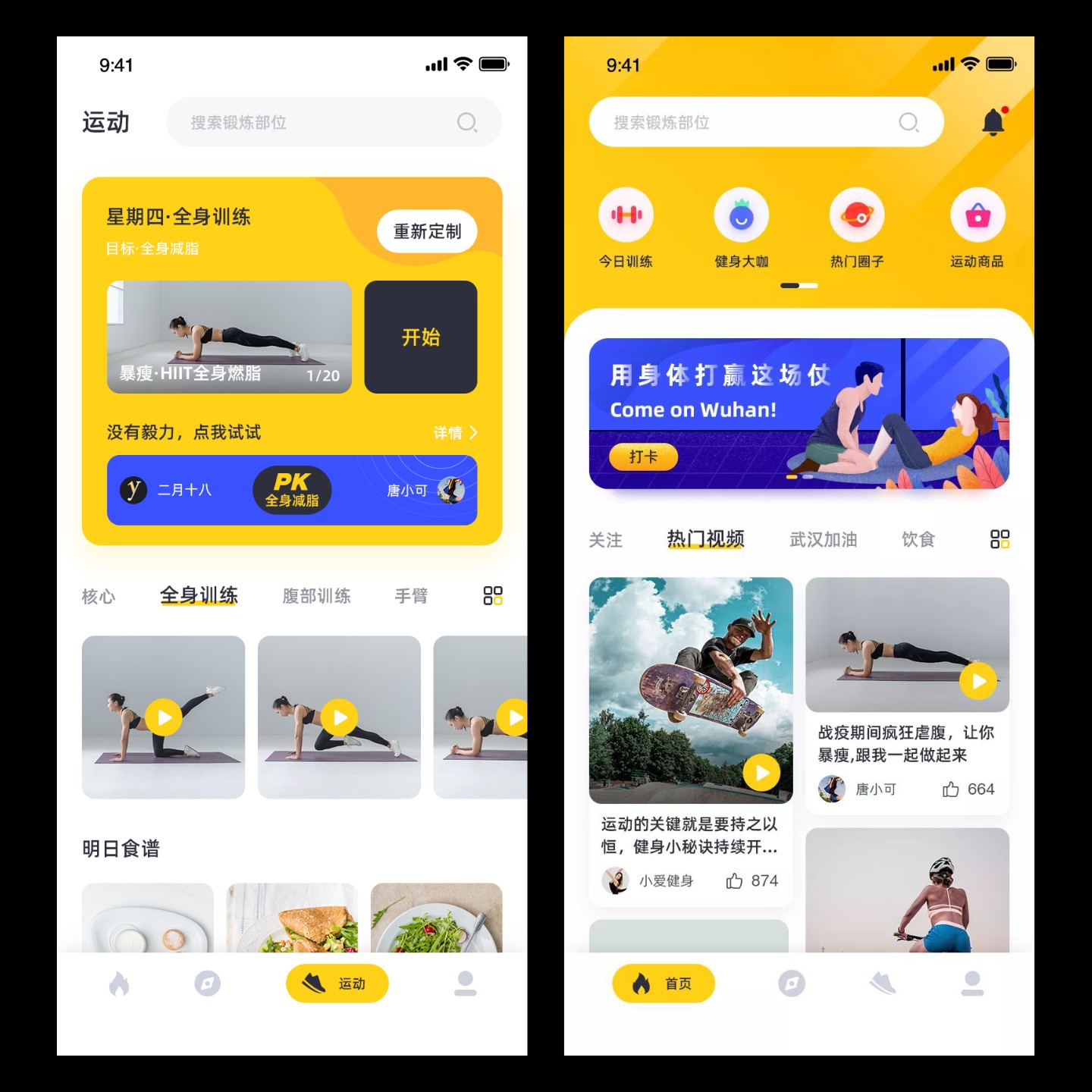Open 健身大咖 shortcut
The height and width of the screenshot is (1092, 1092).
[741, 229]
